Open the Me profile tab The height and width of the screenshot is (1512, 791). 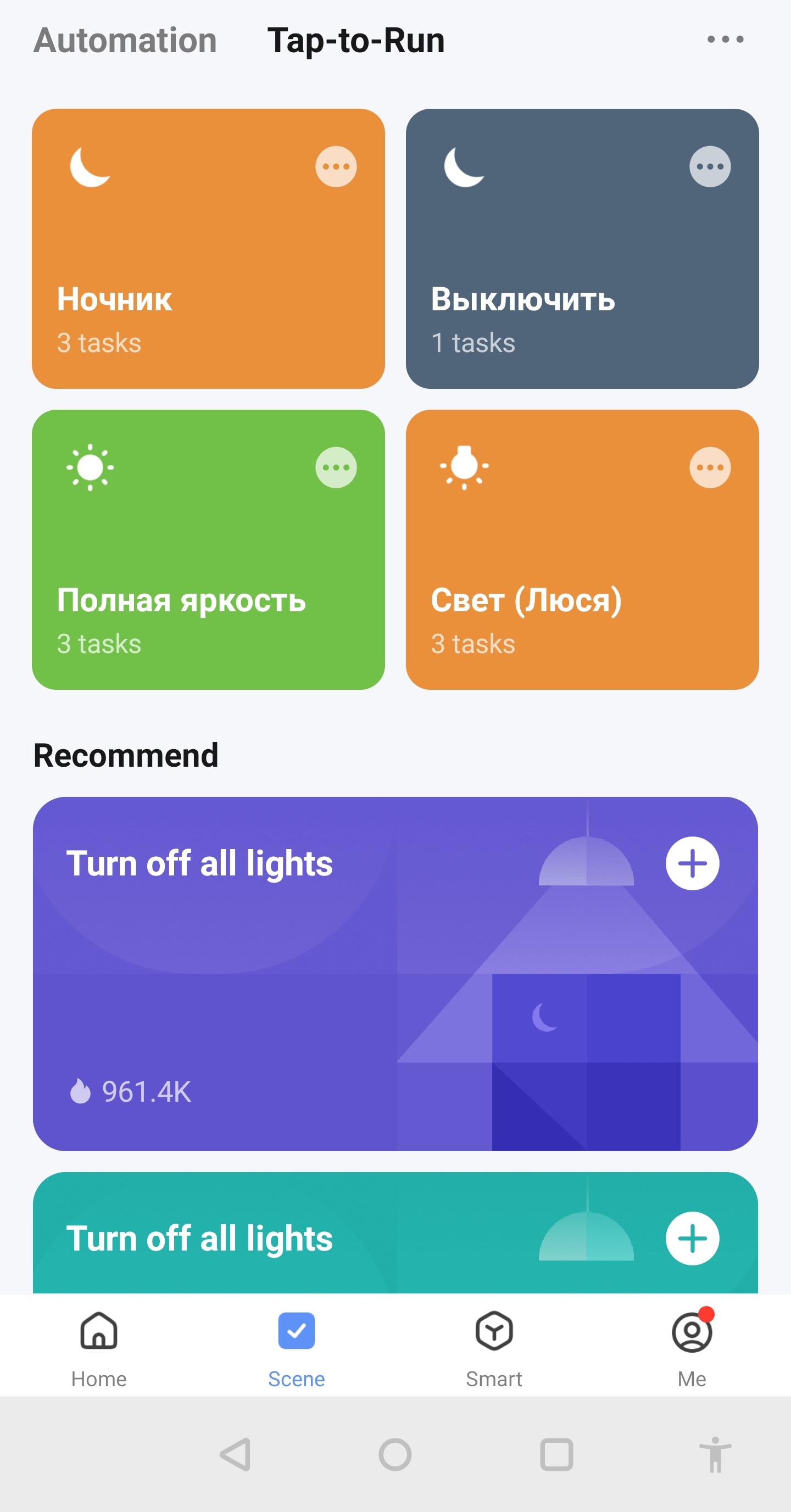(692, 1343)
